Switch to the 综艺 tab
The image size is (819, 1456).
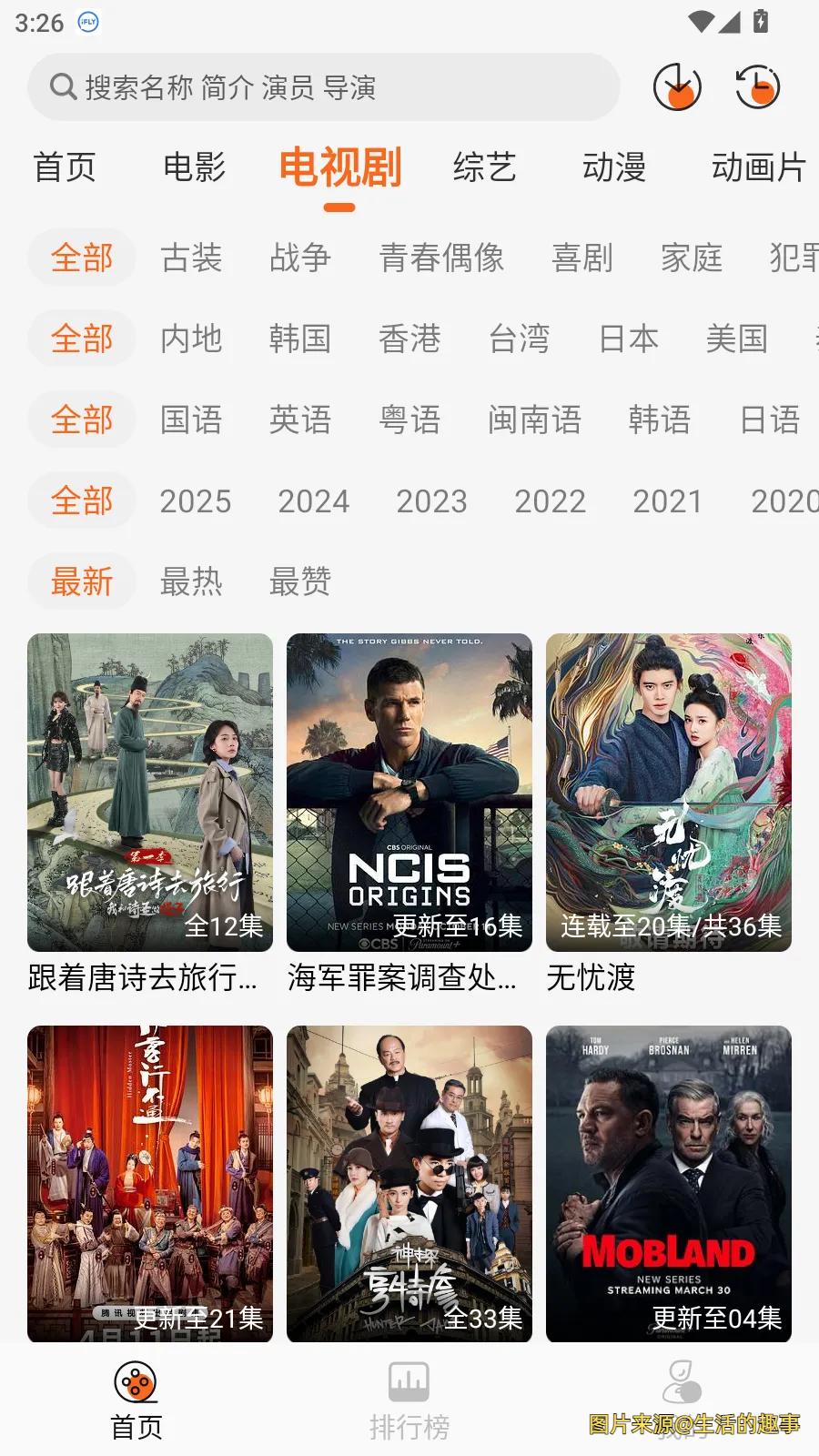[484, 167]
